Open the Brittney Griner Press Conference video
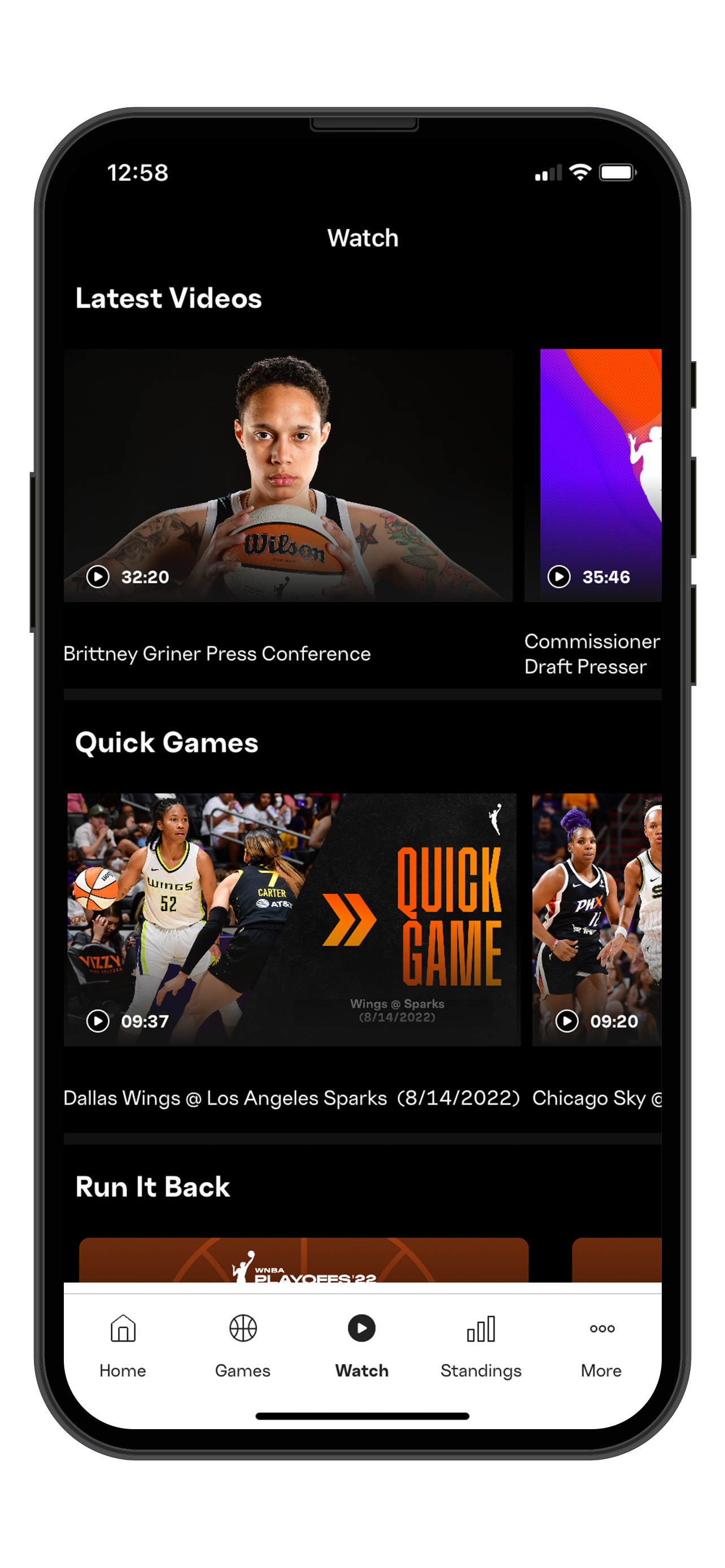Viewport: 725px width, 1568px height. tap(286, 475)
